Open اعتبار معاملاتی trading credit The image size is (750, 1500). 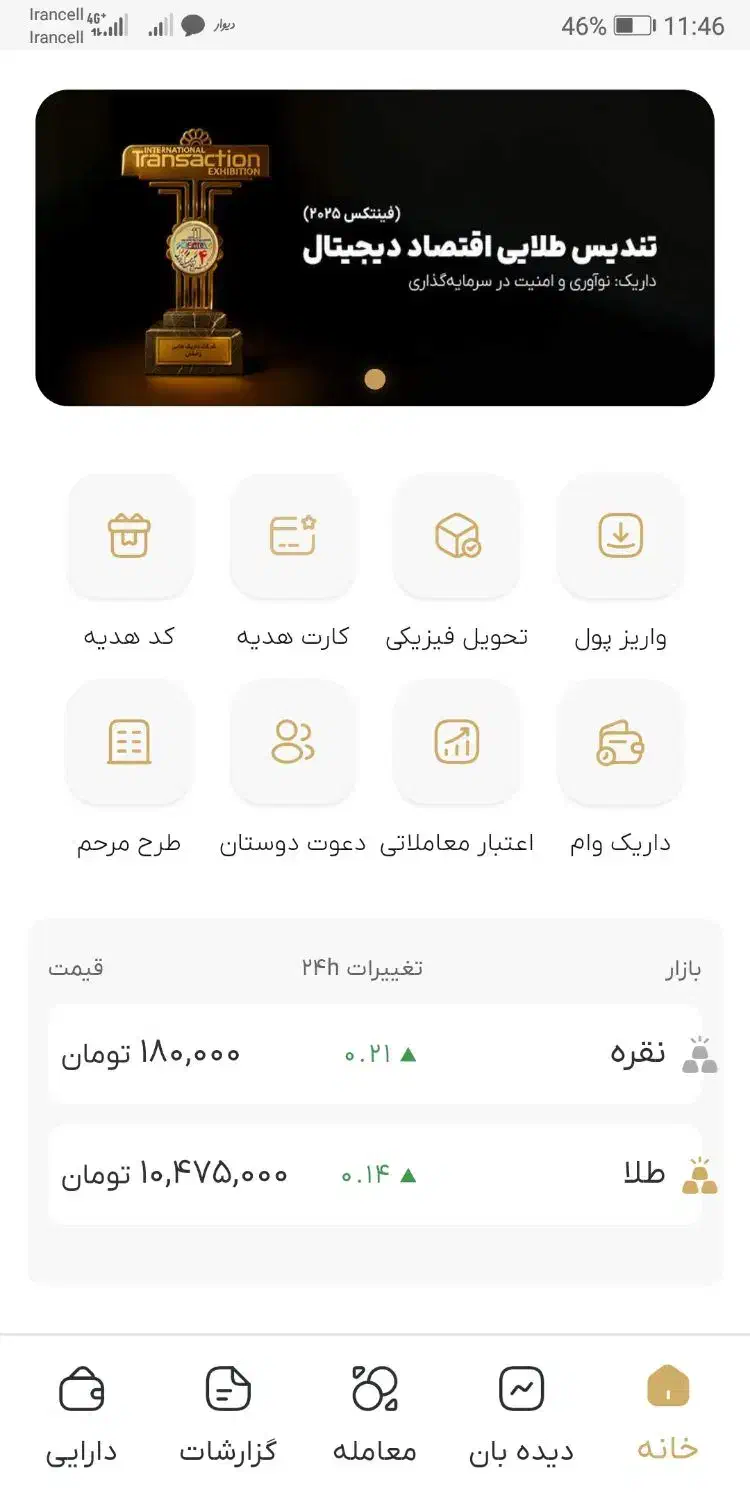point(457,742)
